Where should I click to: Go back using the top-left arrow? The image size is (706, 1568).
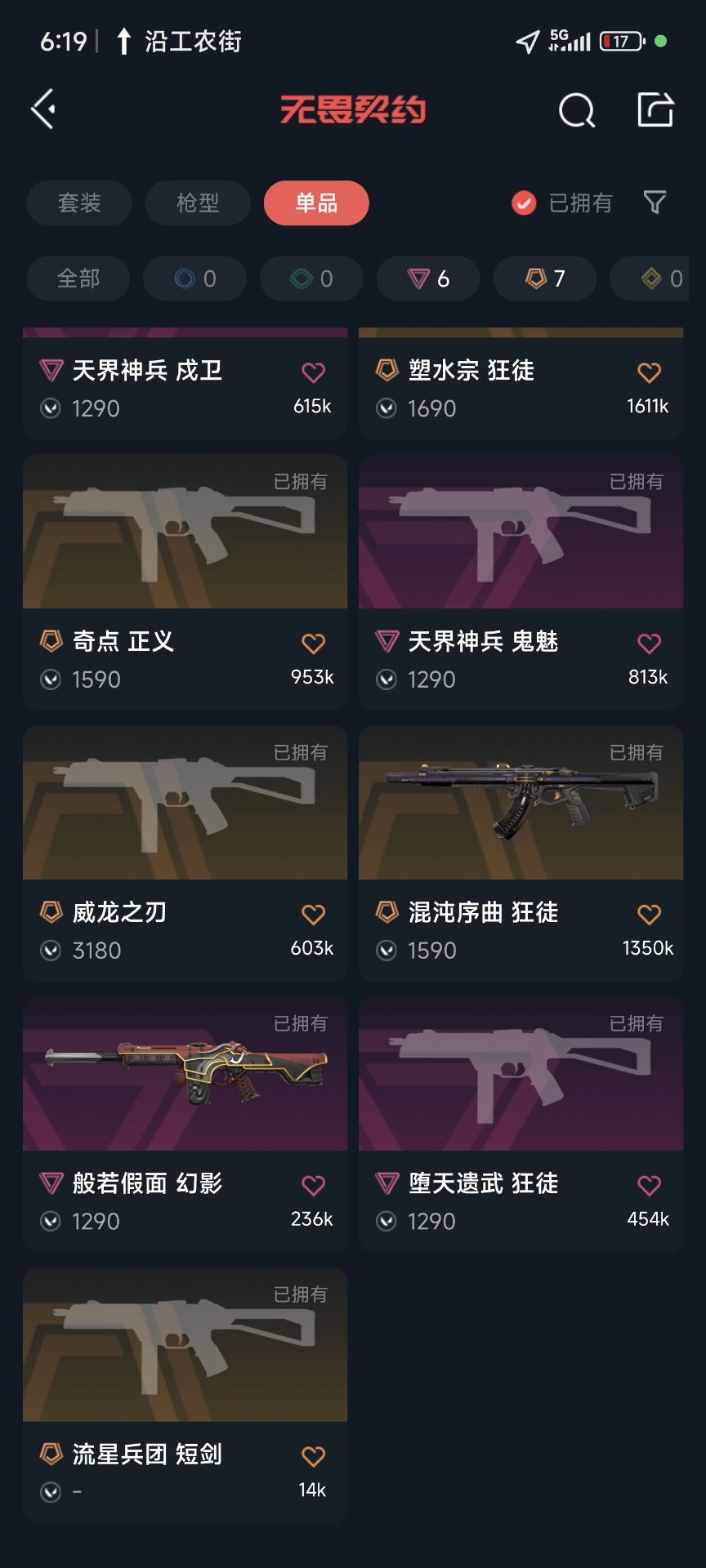(43, 109)
